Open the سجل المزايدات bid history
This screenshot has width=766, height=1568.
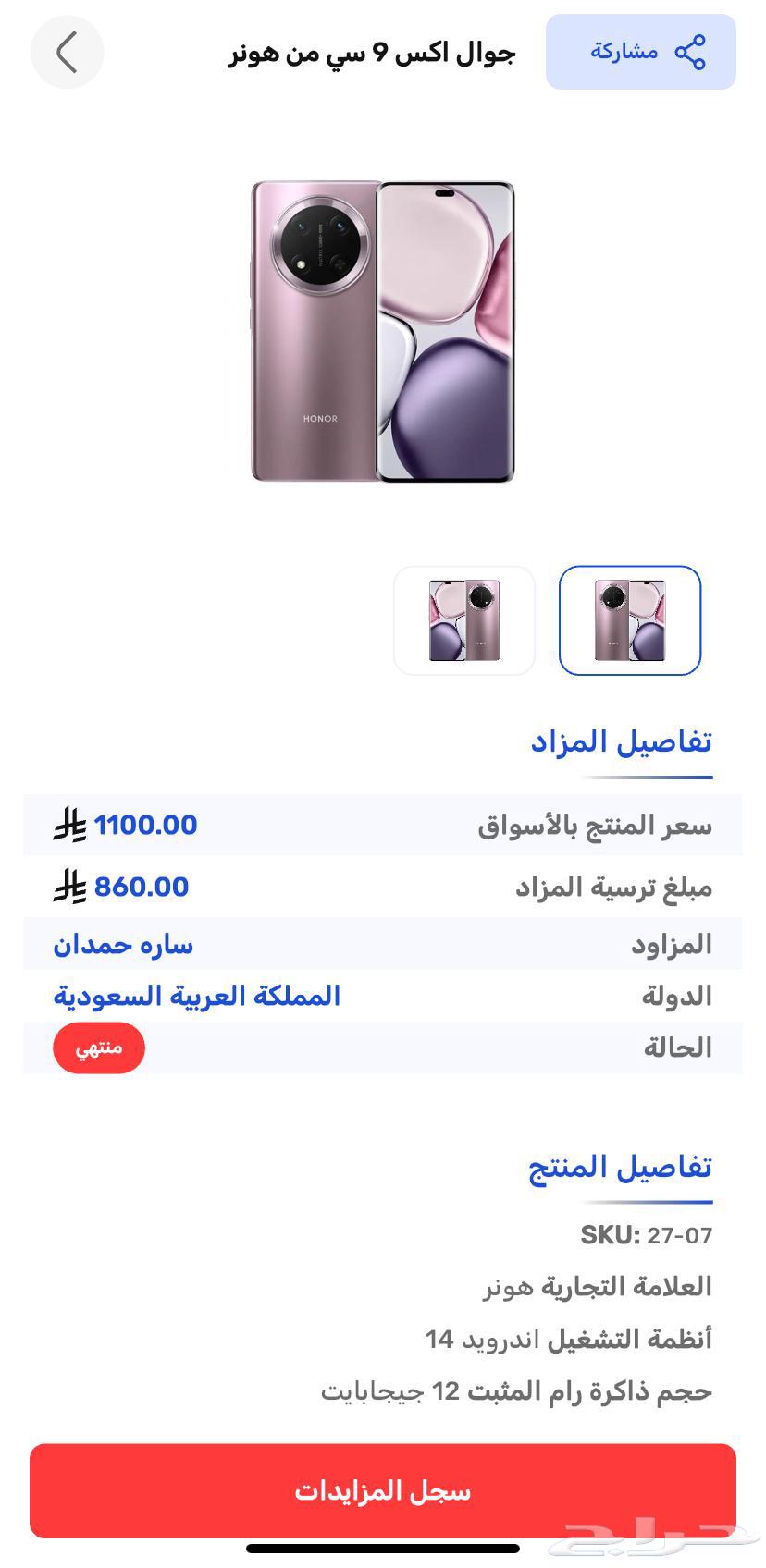click(x=383, y=1488)
